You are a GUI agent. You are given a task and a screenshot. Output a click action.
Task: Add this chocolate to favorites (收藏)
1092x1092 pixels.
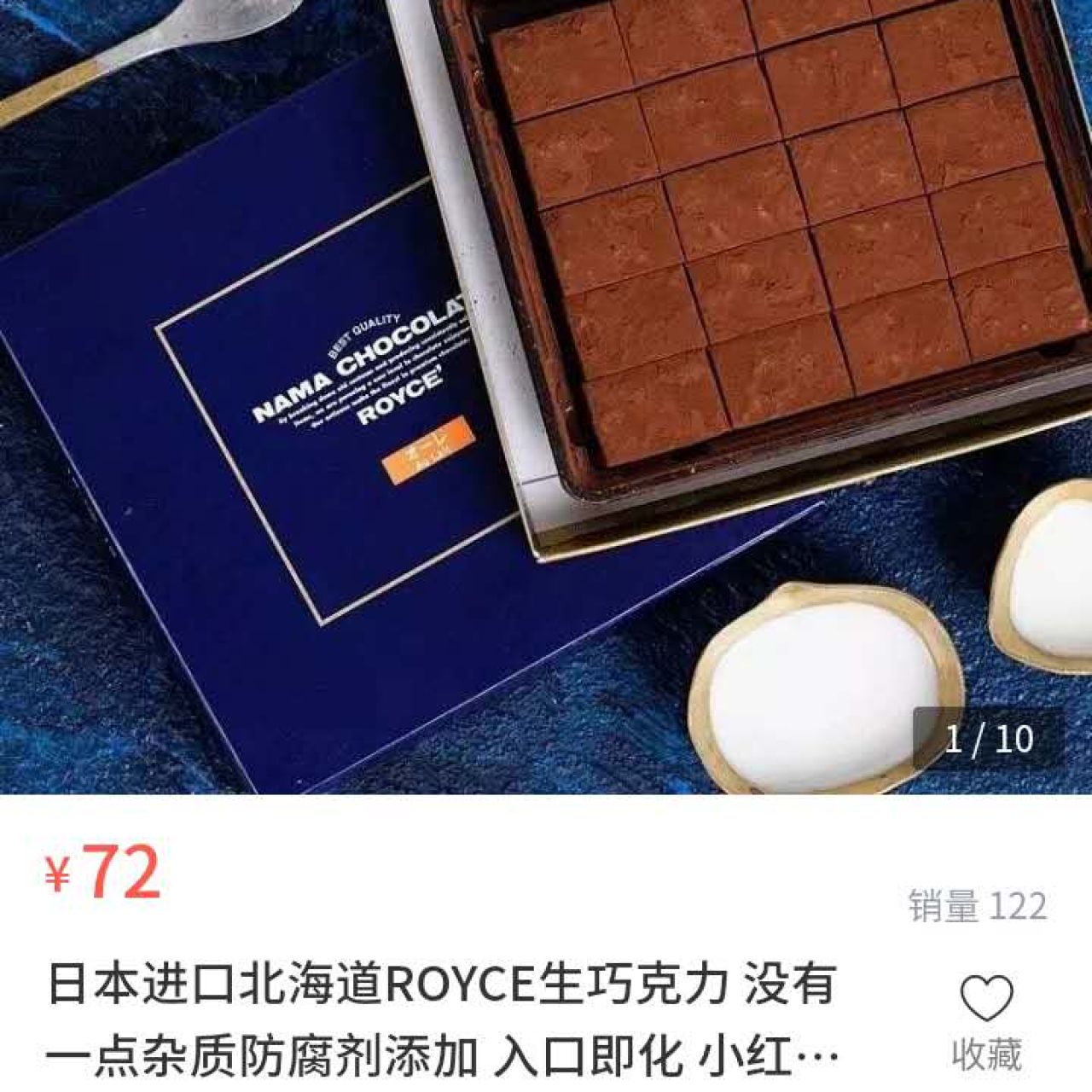tap(986, 1019)
